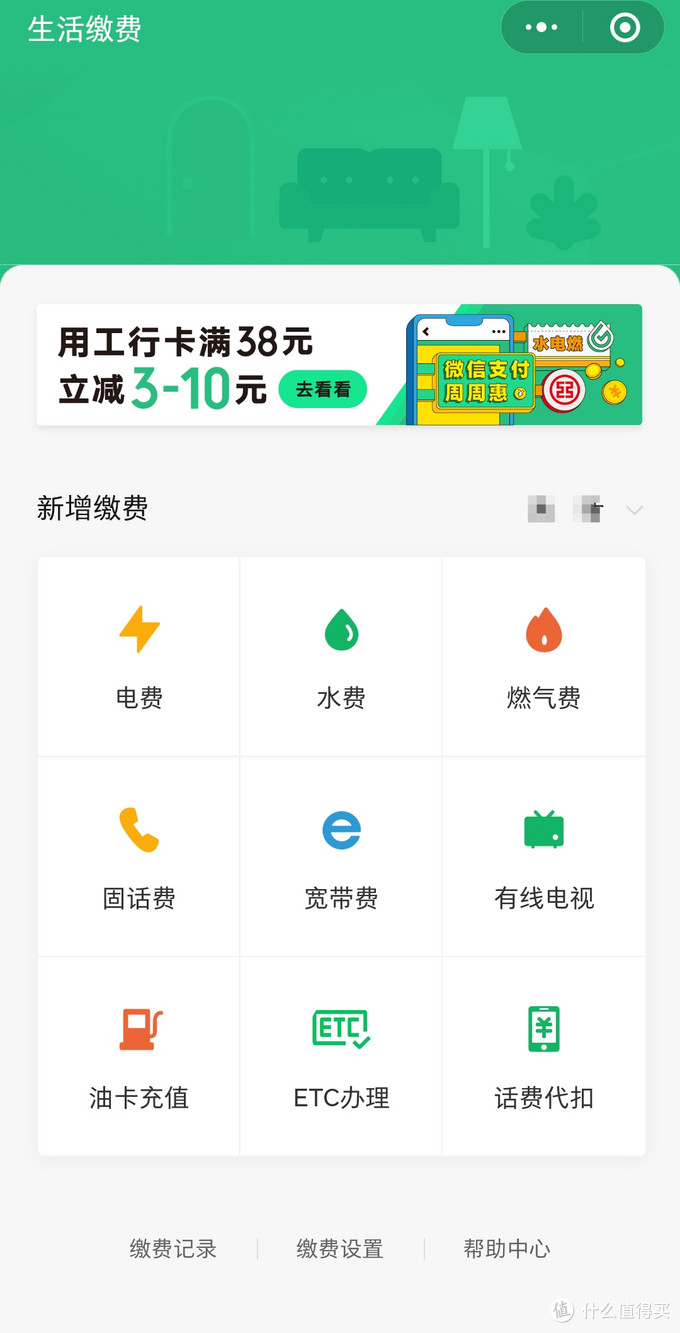
Task: View 缴费记录 payment history
Action: (173, 1249)
